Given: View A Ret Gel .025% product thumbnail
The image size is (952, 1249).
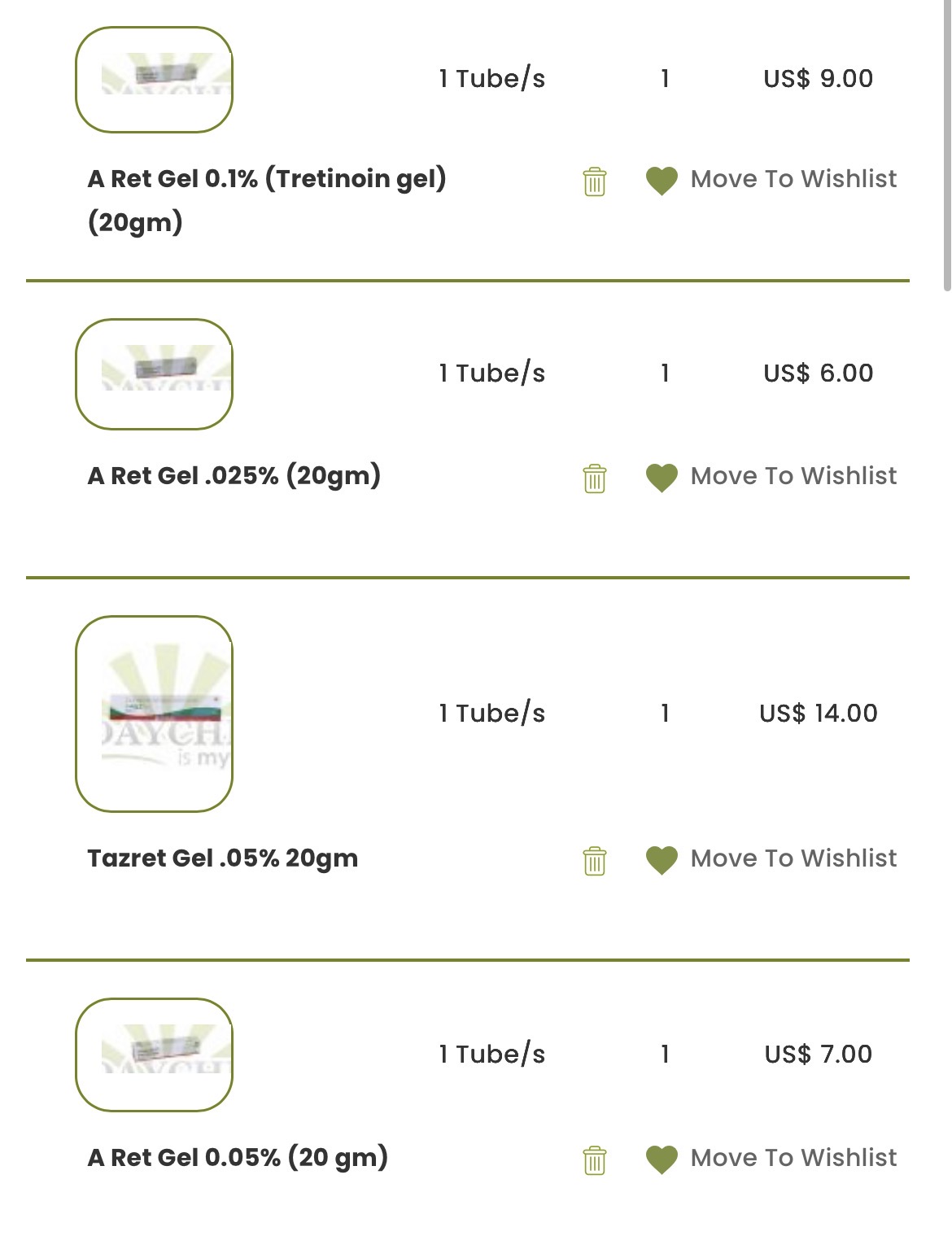Looking at the screenshot, I should pyautogui.click(x=154, y=374).
